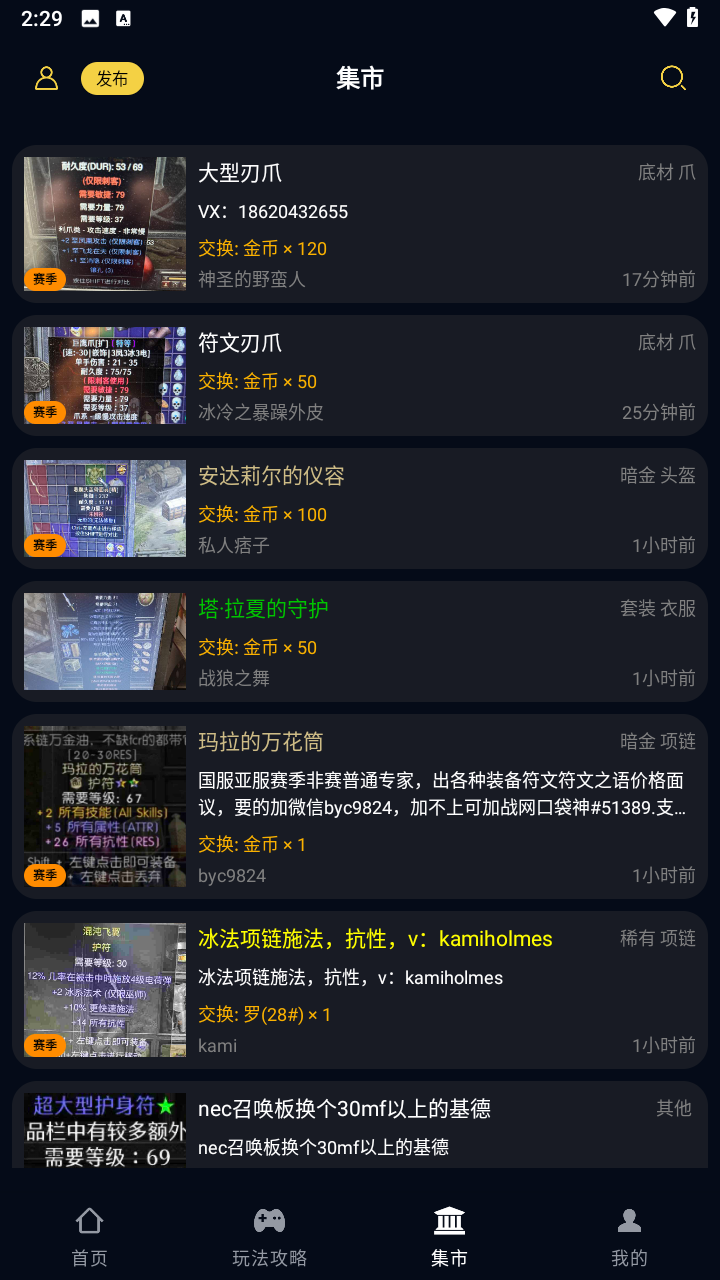The width and height of the screenshot is (720, 1280).
Task: Tap the 赛季 badge on the first listing
Action: click(45, 279)
